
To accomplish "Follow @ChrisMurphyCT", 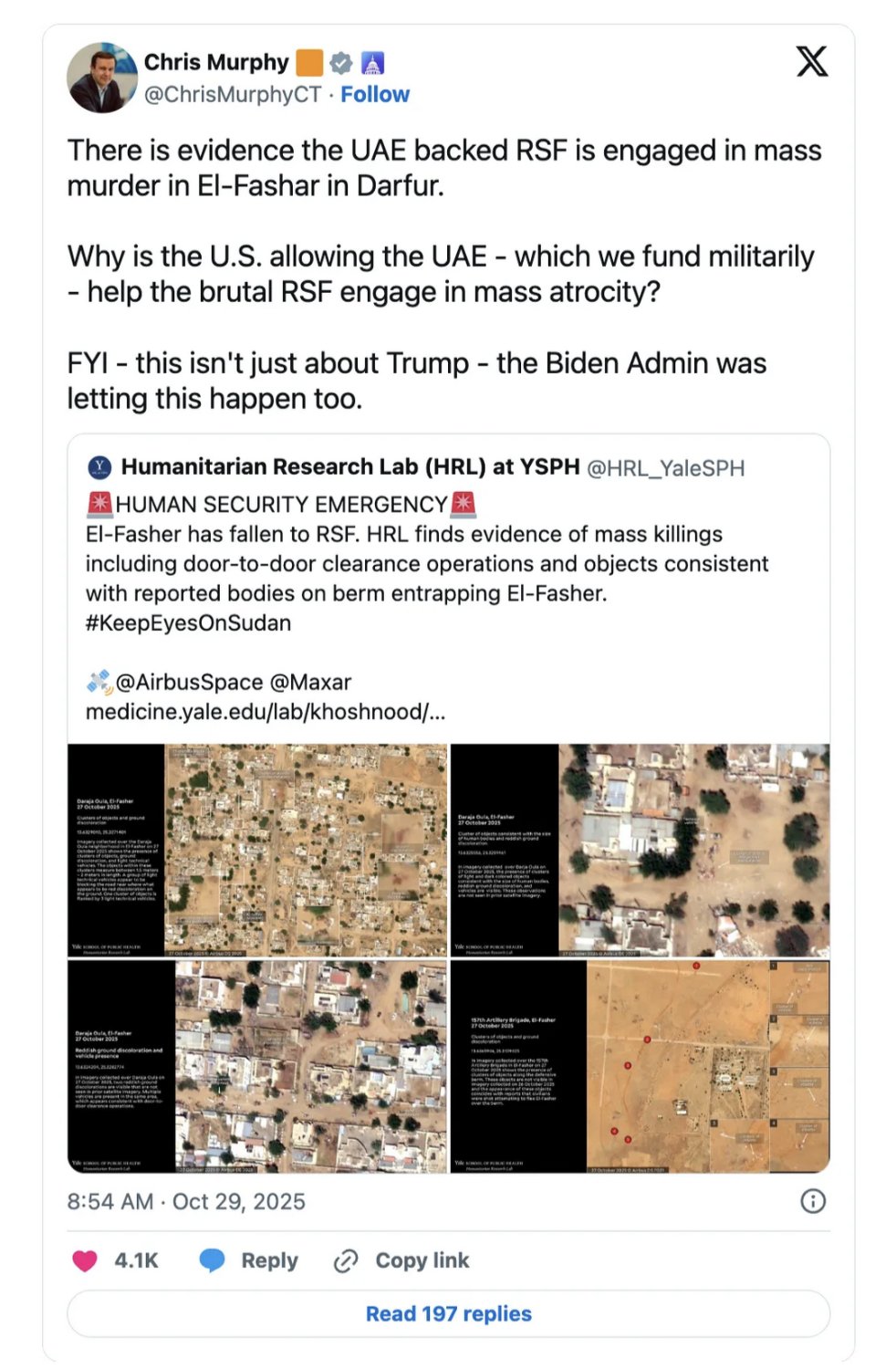I will tap(375, 95).
